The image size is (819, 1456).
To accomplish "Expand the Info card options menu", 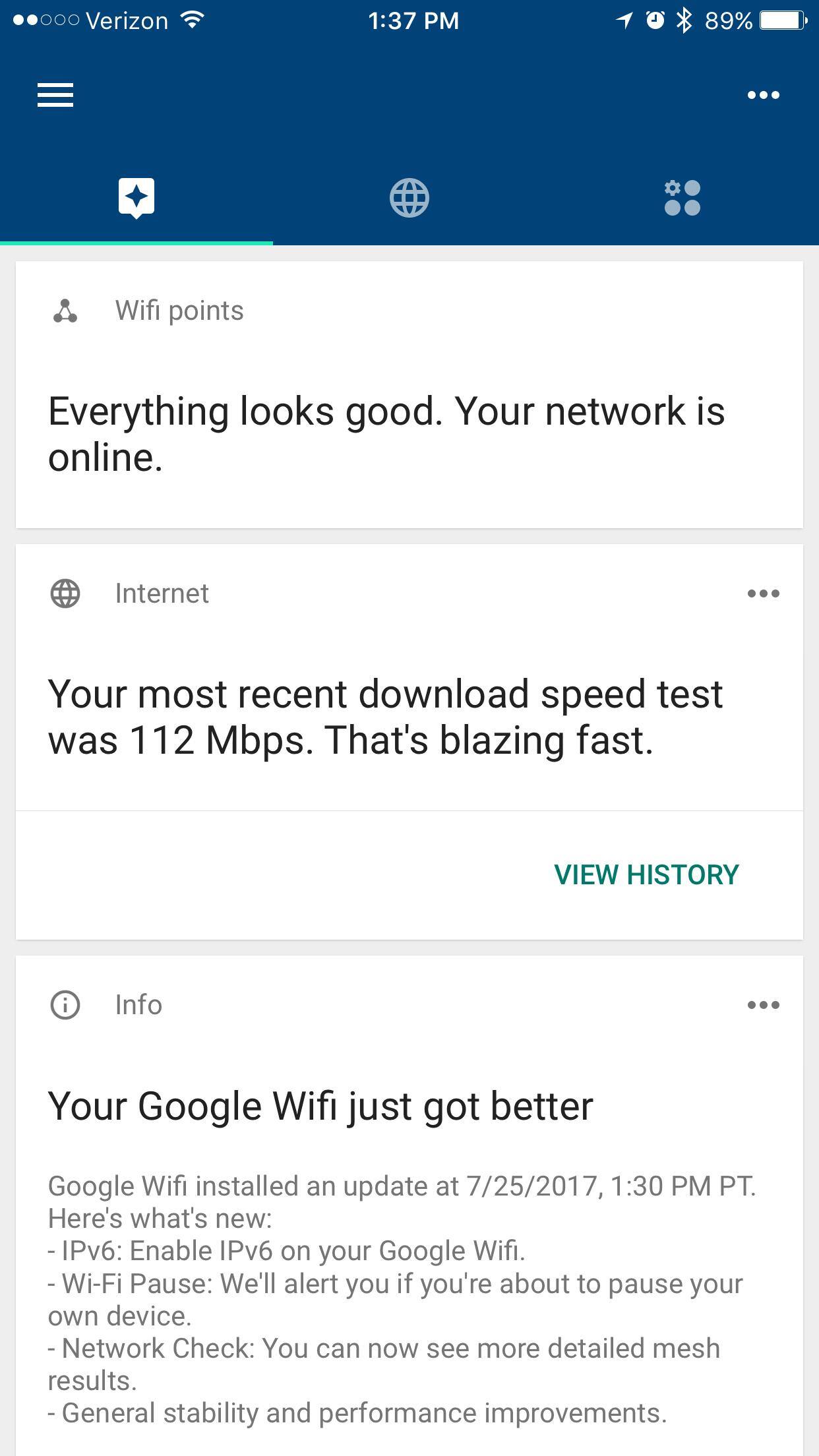I will click(764, 1005).
